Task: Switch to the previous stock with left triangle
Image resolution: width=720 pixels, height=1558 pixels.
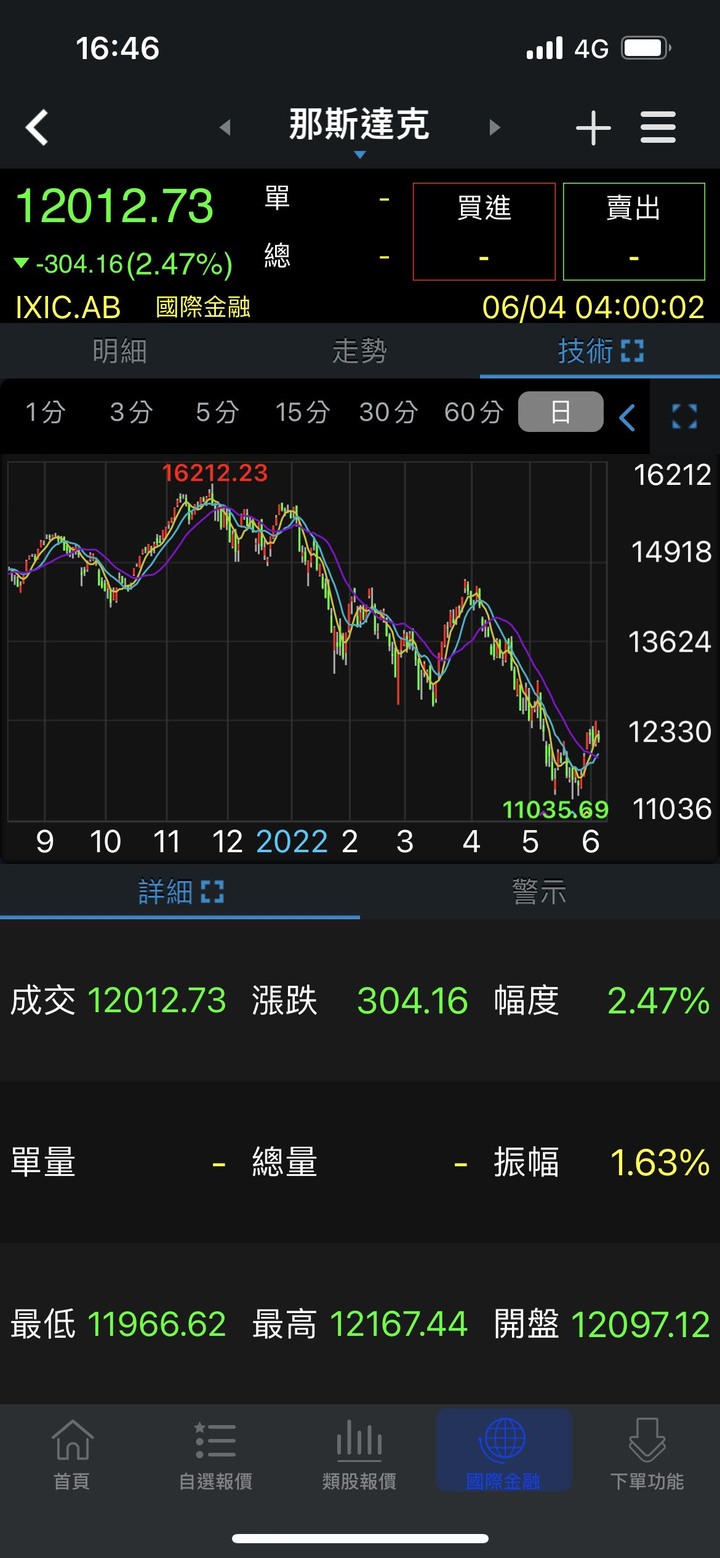Action: (x=225, y=127)
